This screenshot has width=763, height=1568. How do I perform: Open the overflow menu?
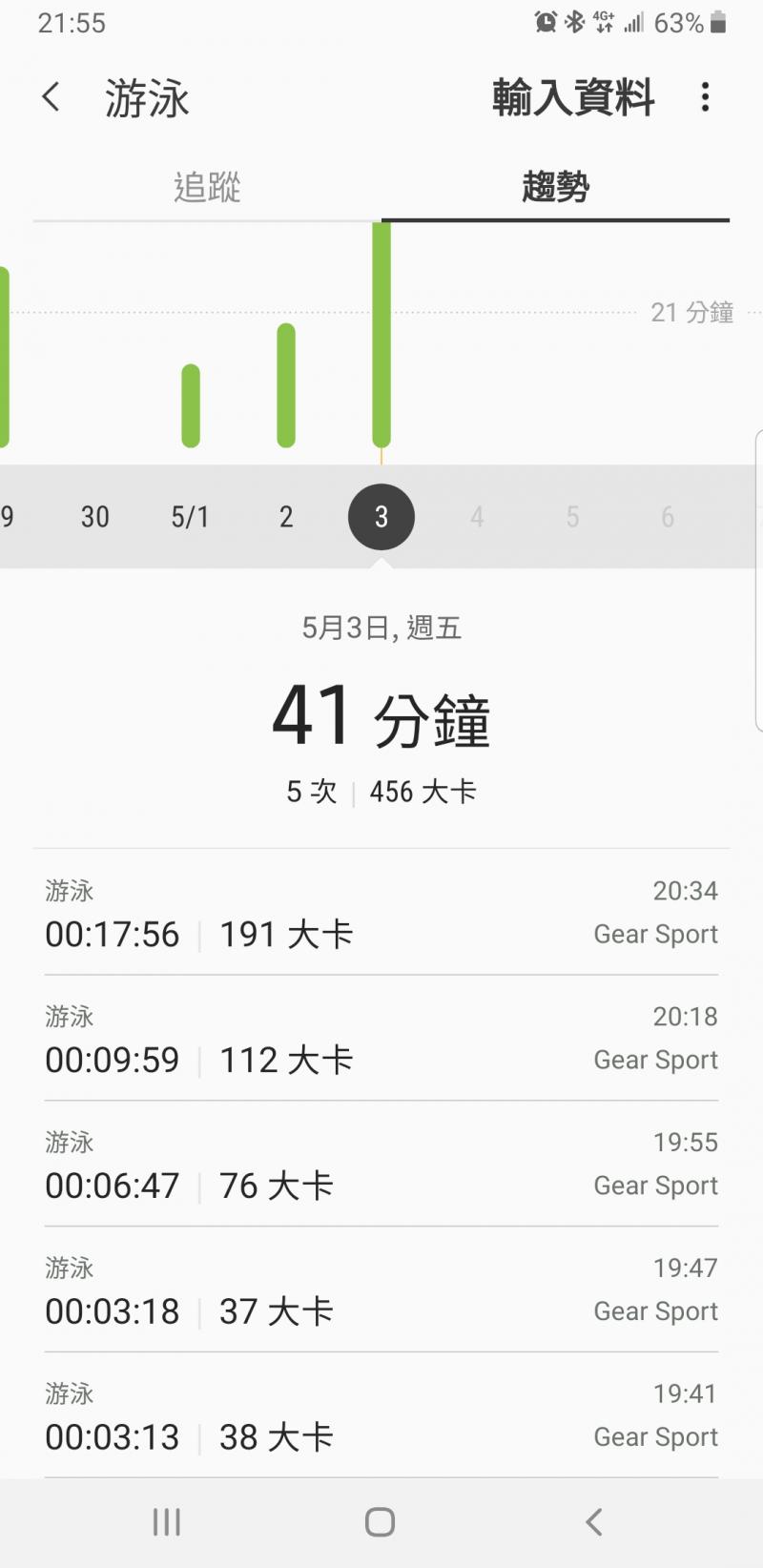pos(705,97)
